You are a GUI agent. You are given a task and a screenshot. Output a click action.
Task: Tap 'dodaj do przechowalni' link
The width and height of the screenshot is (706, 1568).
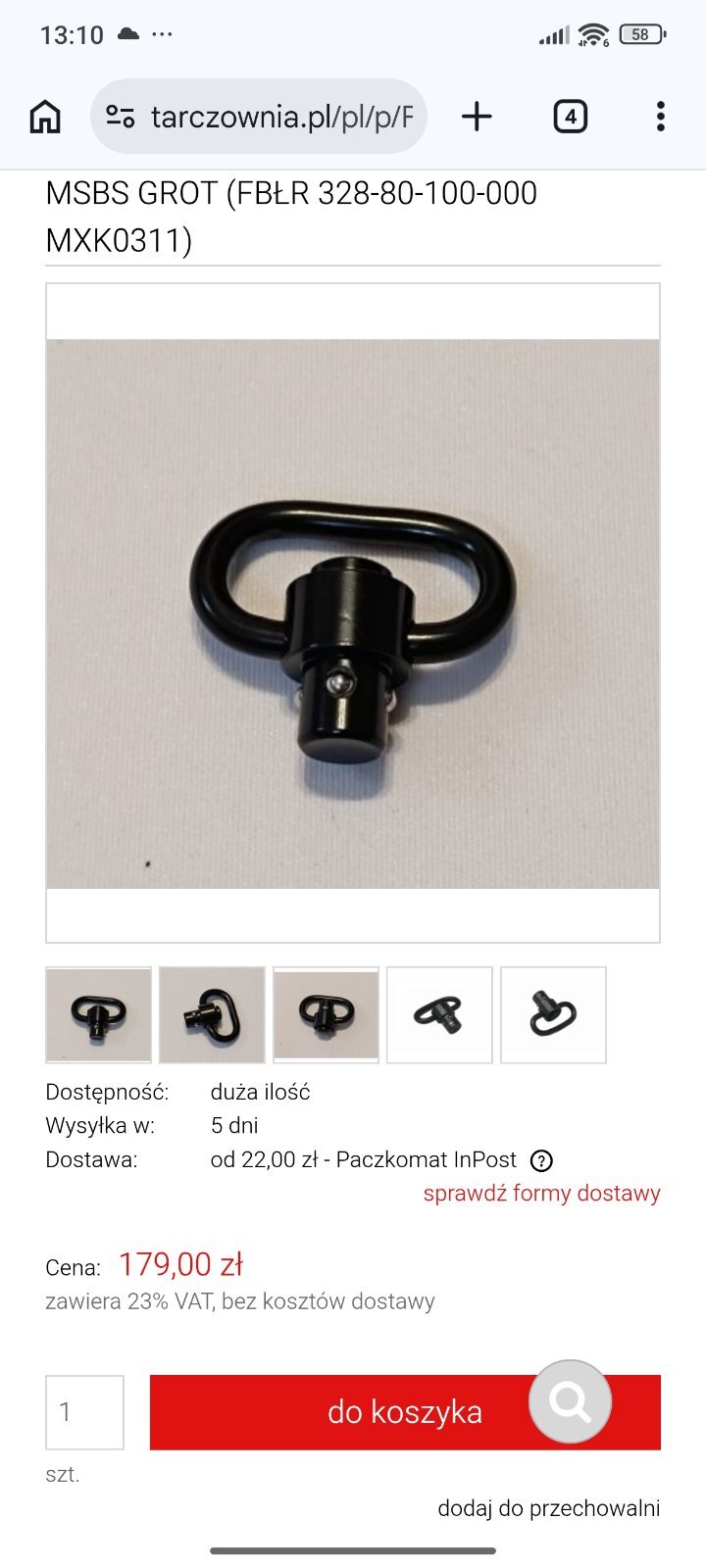tap(548, 1508)
